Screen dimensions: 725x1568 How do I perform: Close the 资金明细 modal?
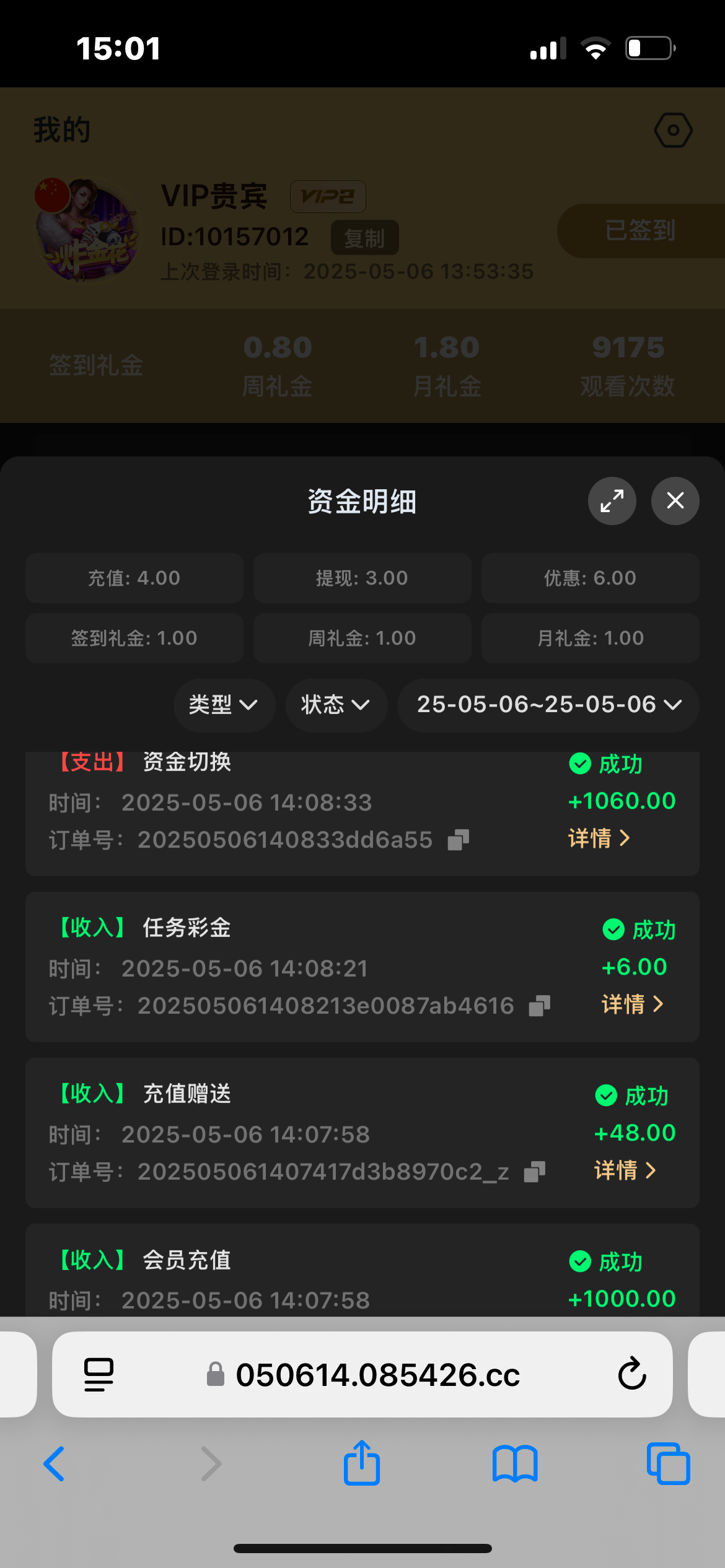pos(675,501)
